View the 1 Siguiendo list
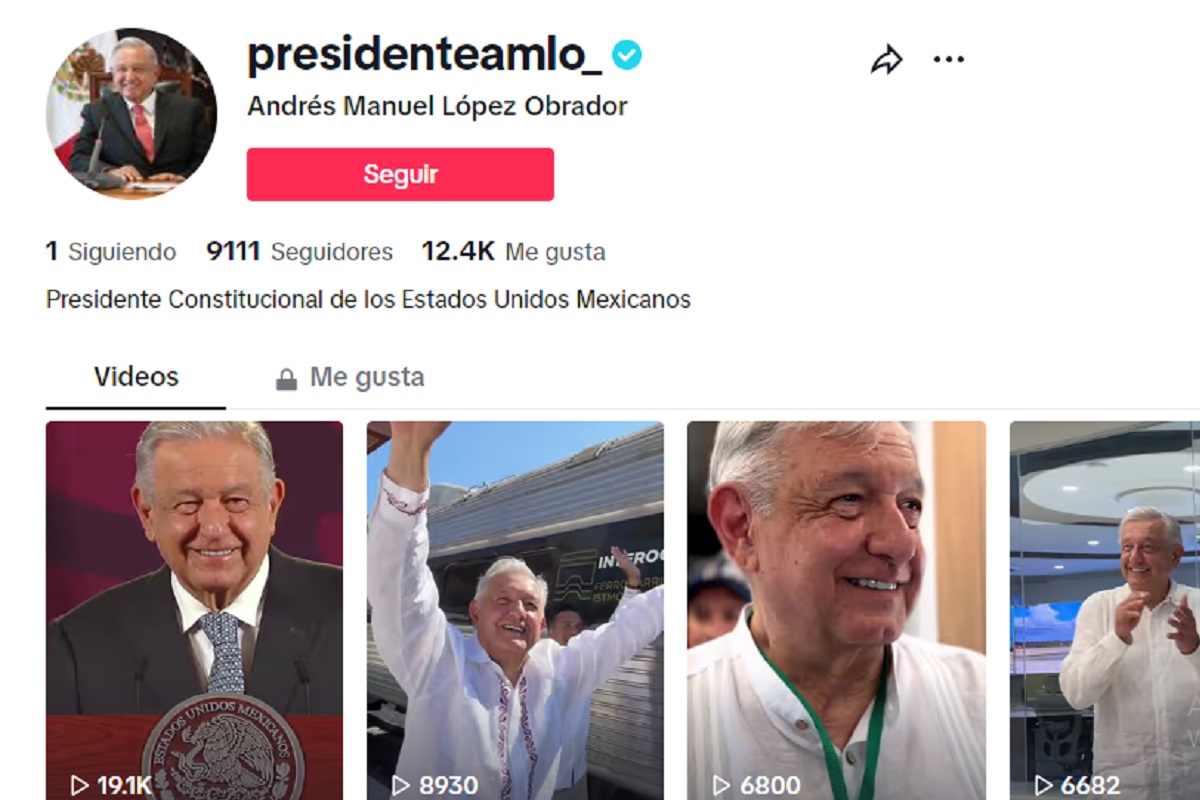1200x800 pixels. point(111,252)
